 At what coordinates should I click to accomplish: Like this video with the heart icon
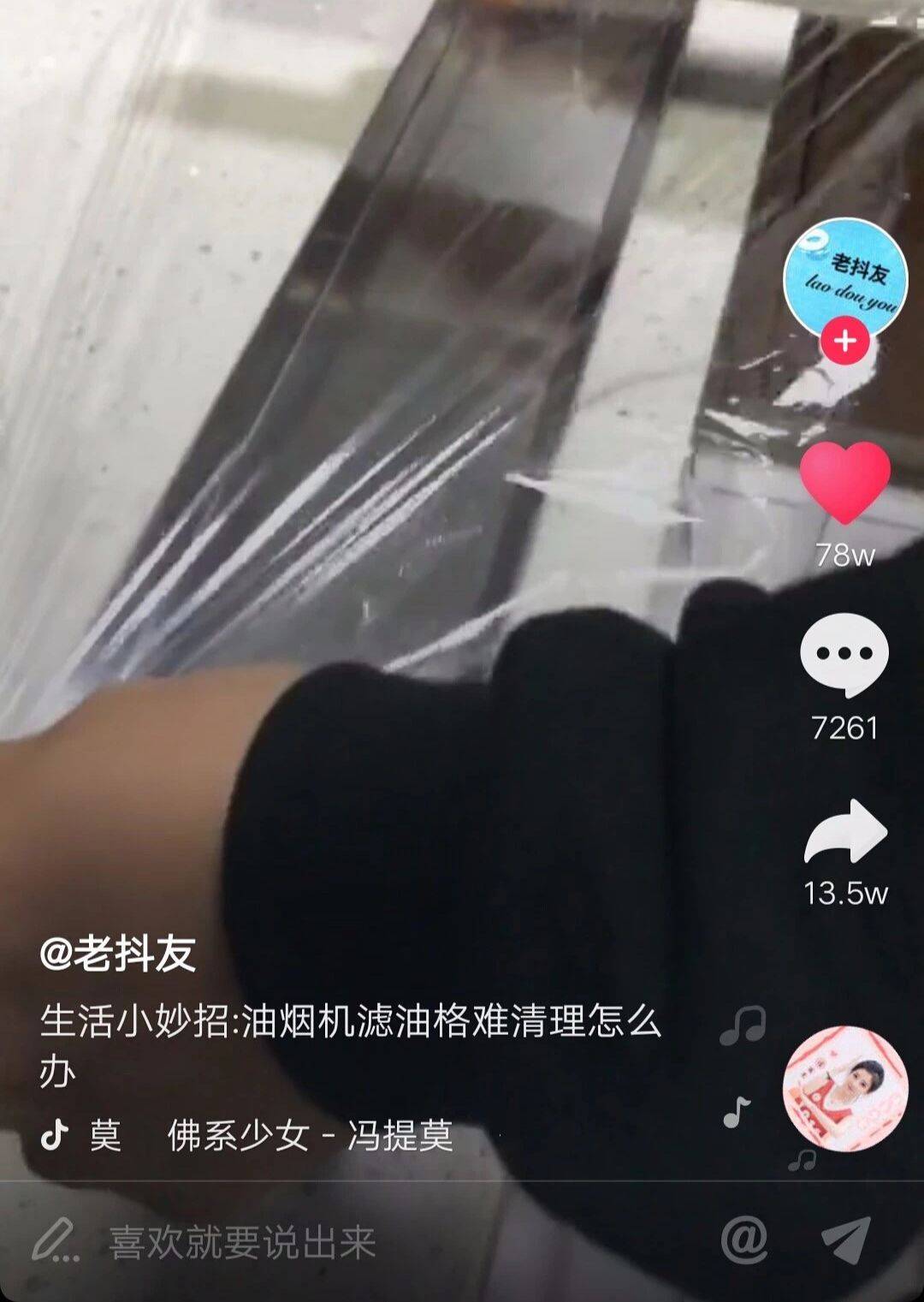click(844, 482)
